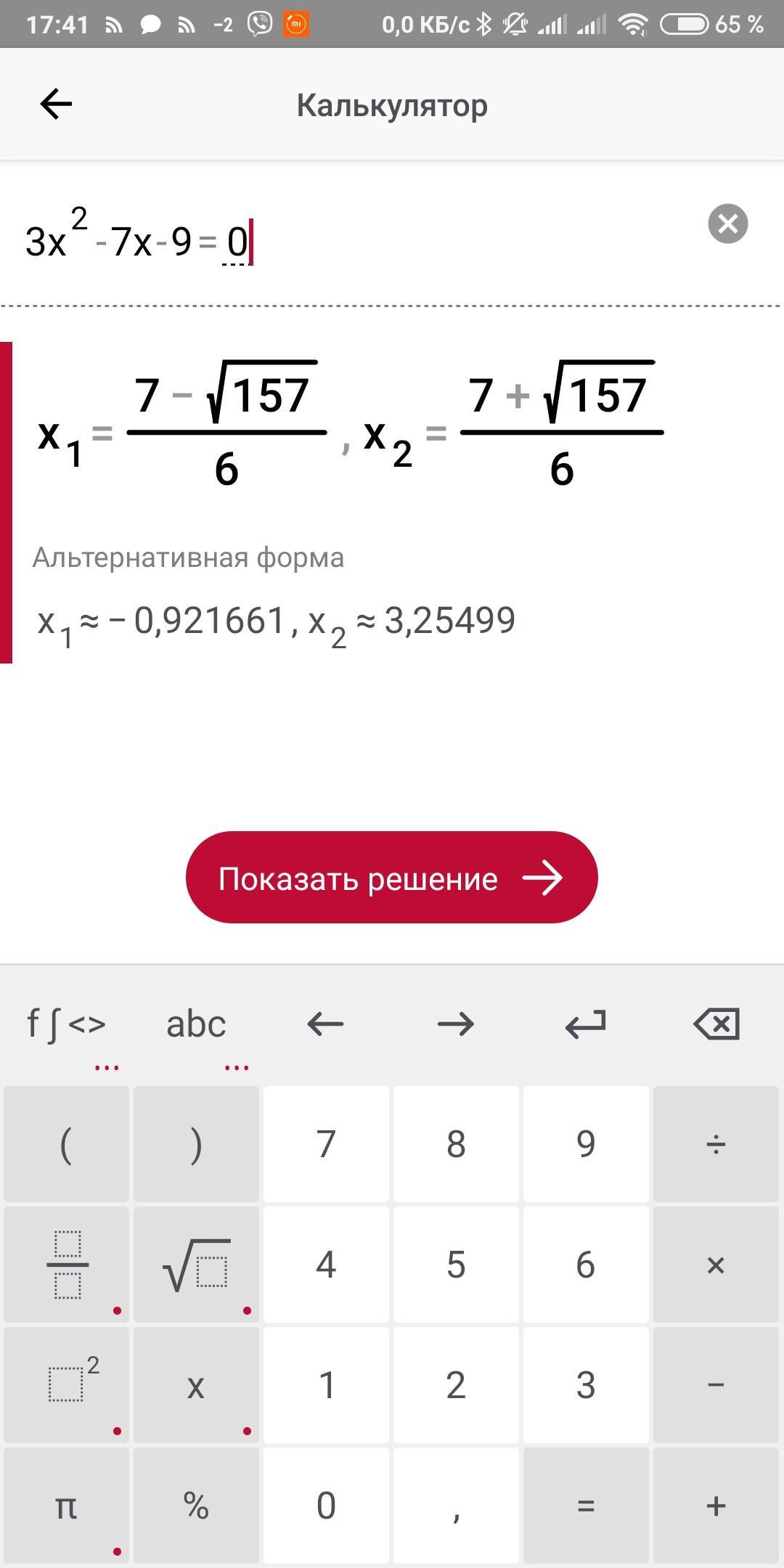Tap the Показать решение button
Screen dimensions: 784x1568
392,878
